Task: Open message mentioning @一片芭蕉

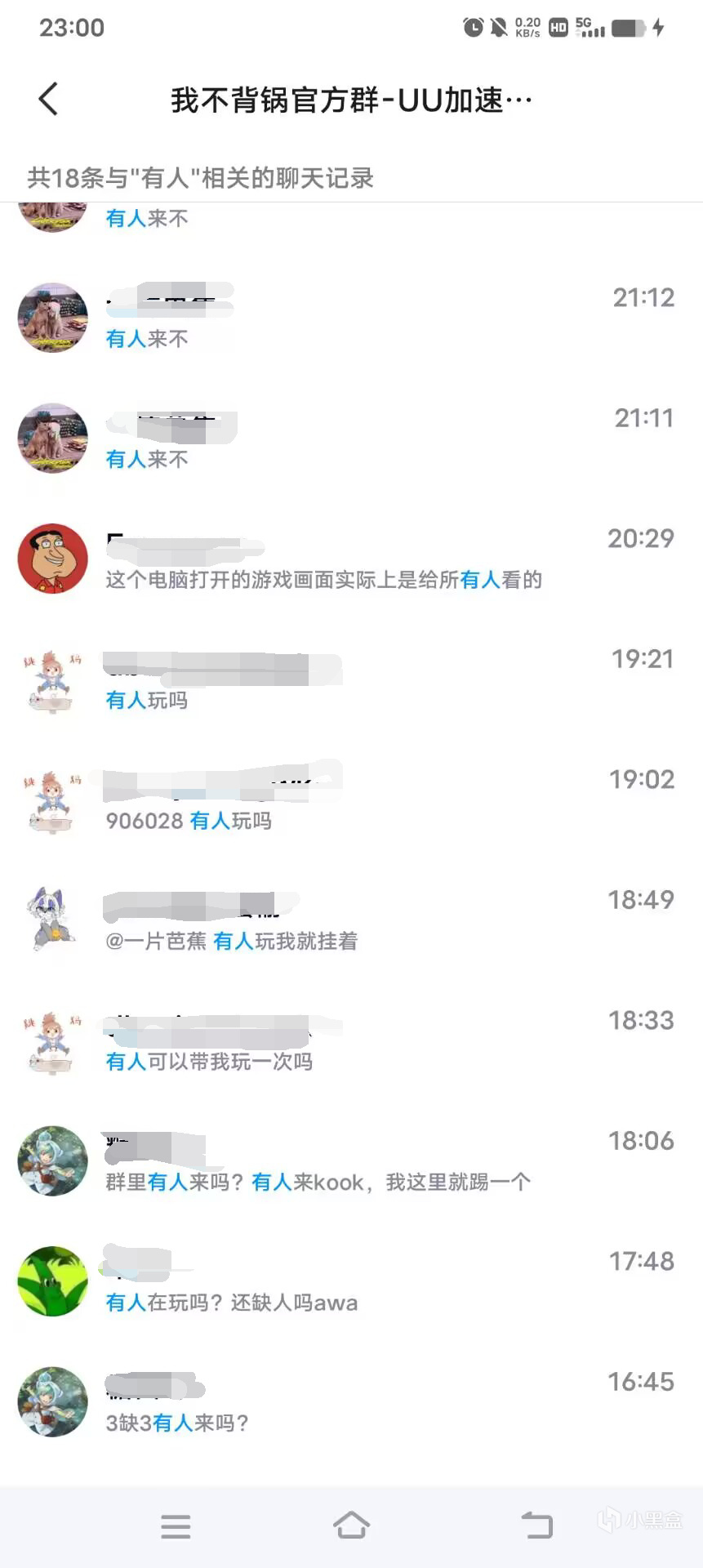Action: point(351,921)
